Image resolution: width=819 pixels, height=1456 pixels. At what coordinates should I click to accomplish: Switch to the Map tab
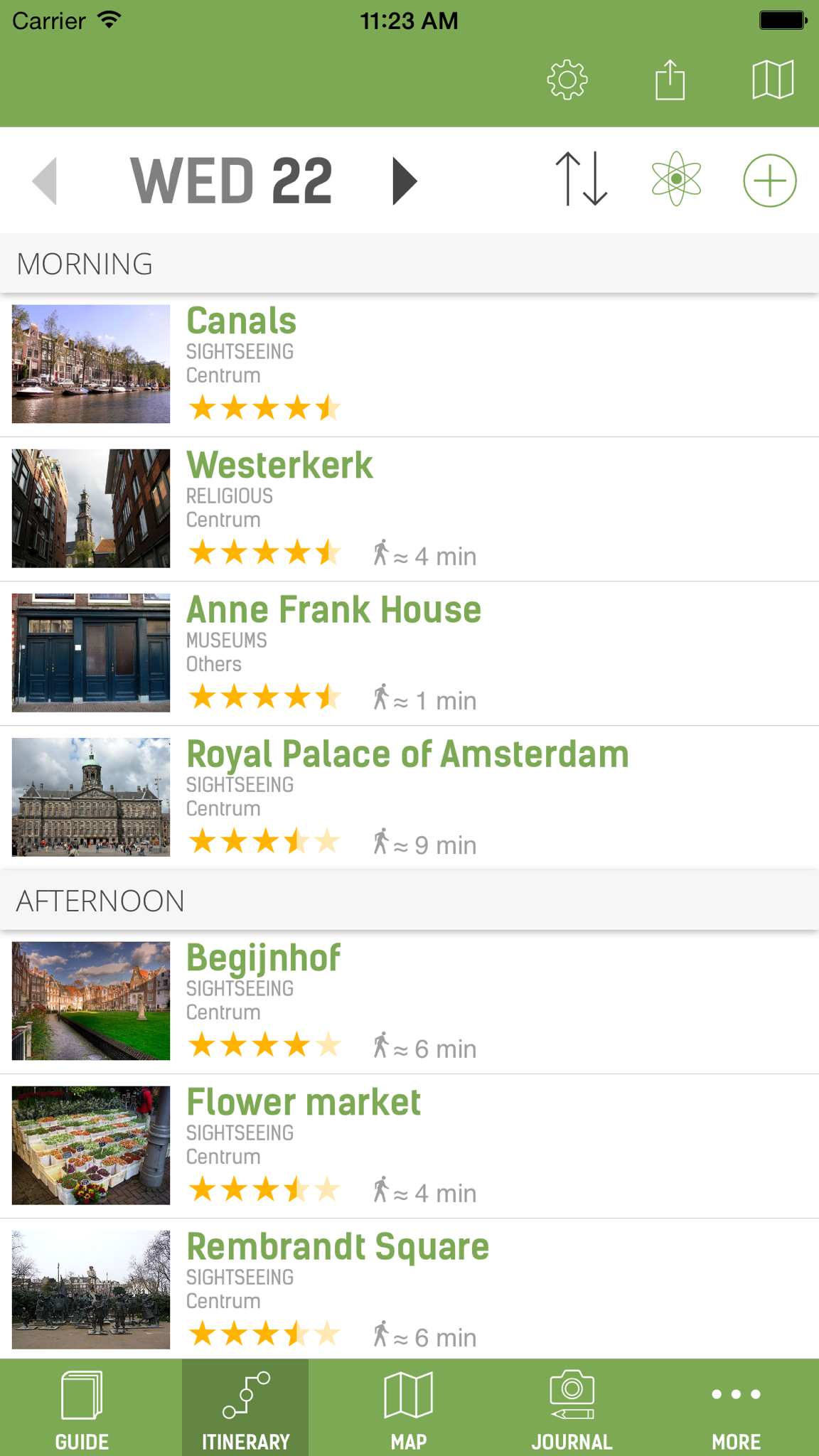tap(409, 1408)
